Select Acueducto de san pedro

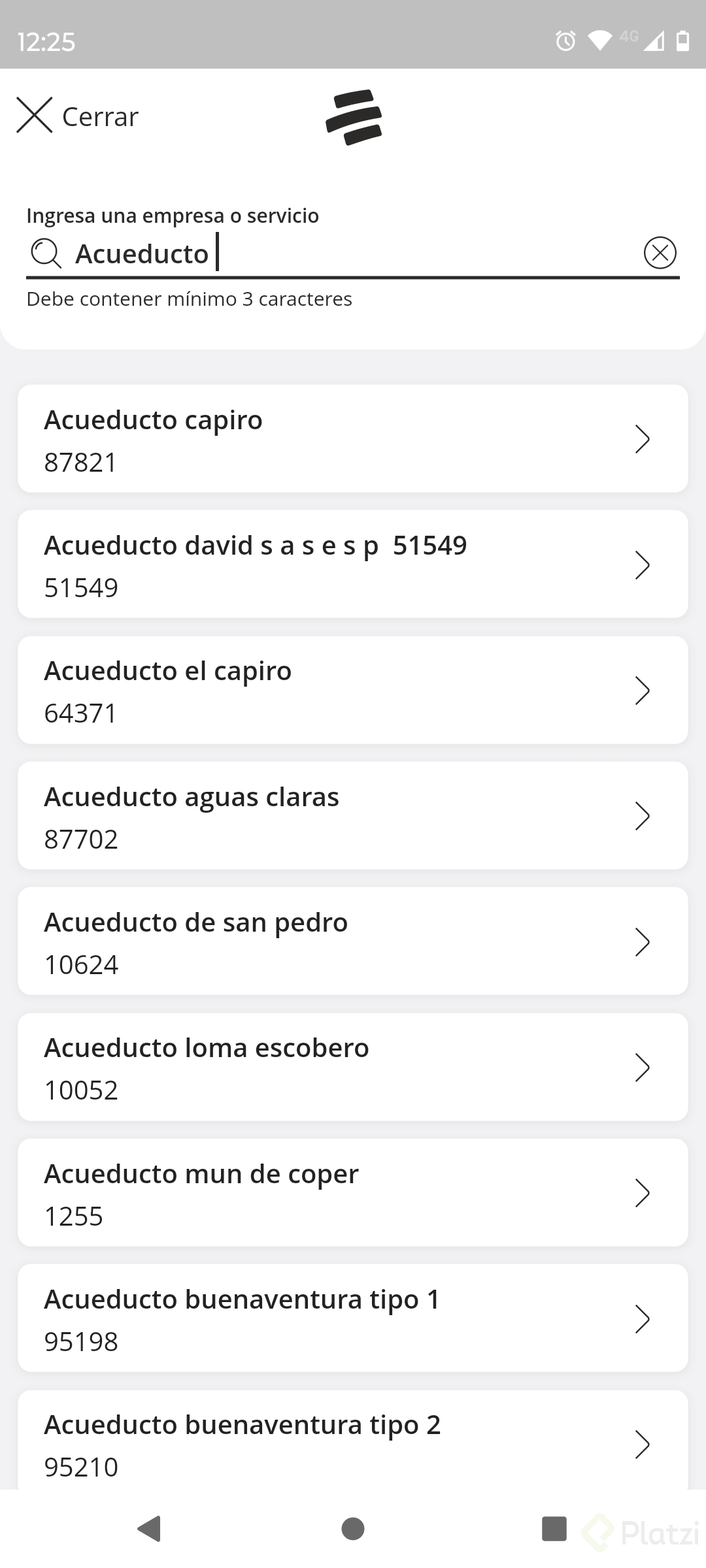[x=353, y=941]
